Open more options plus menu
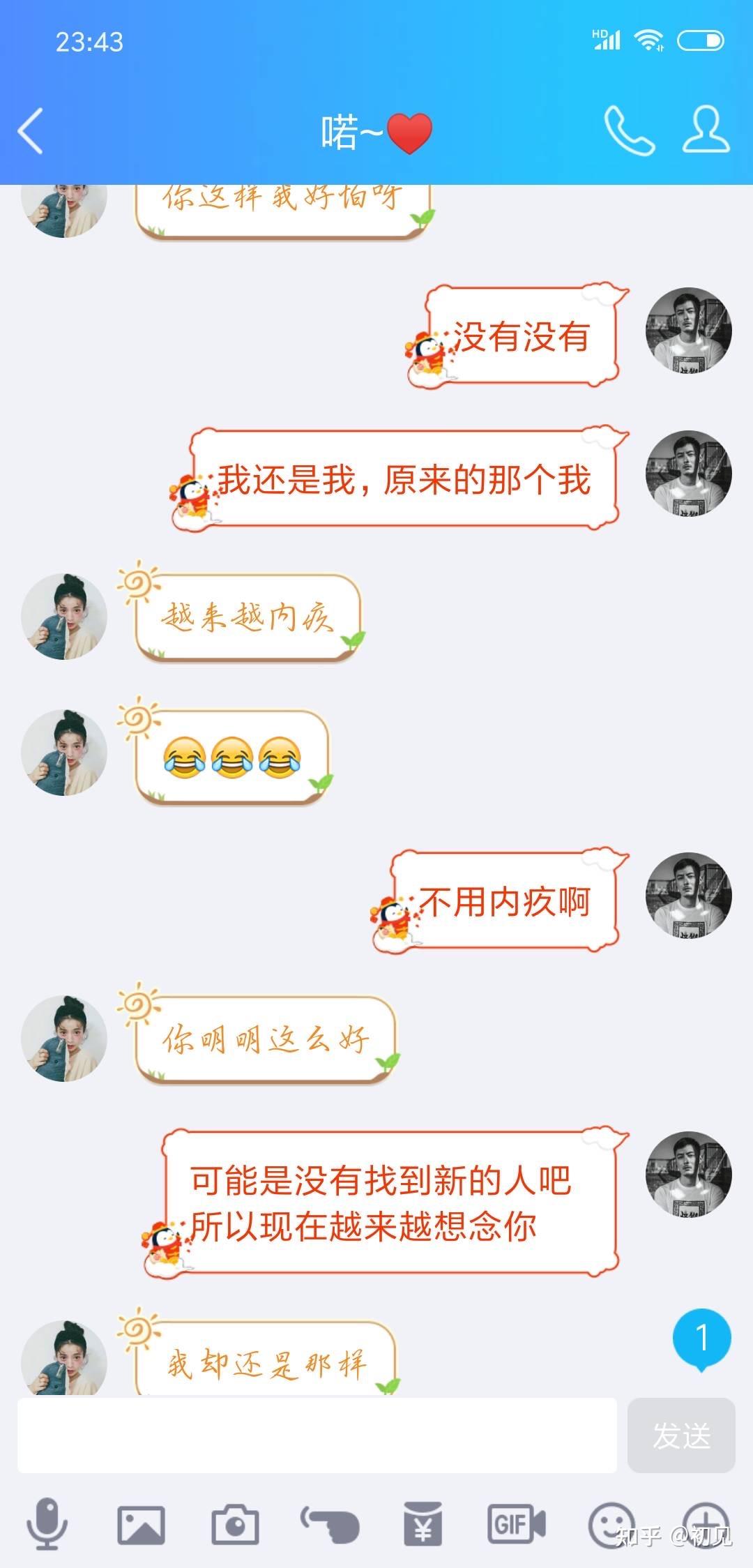The width and height of the screenshot is (753, 1568). point(706,1524)
